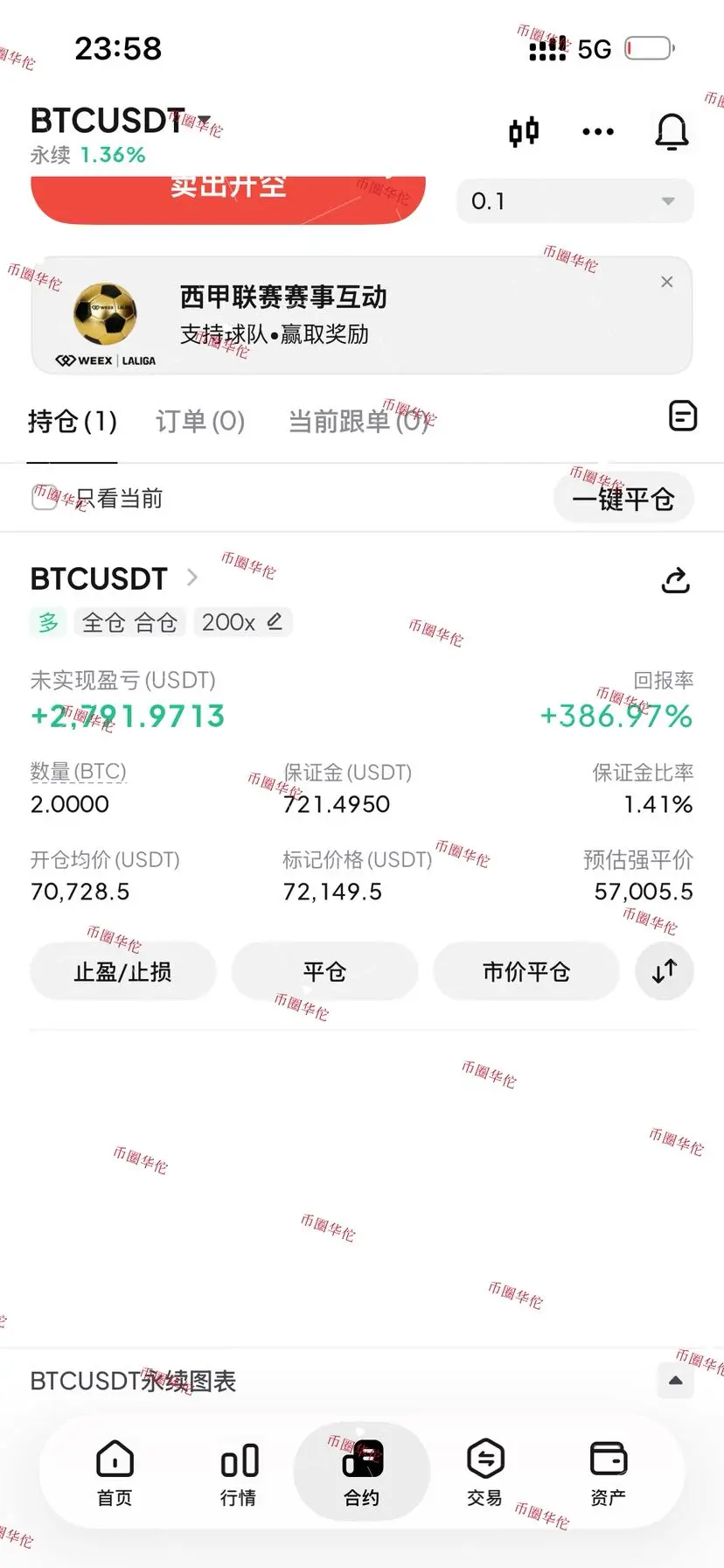Tap 一键平仓 to close all positions
The image size is (724, 1568).
[x=623, y=499]
